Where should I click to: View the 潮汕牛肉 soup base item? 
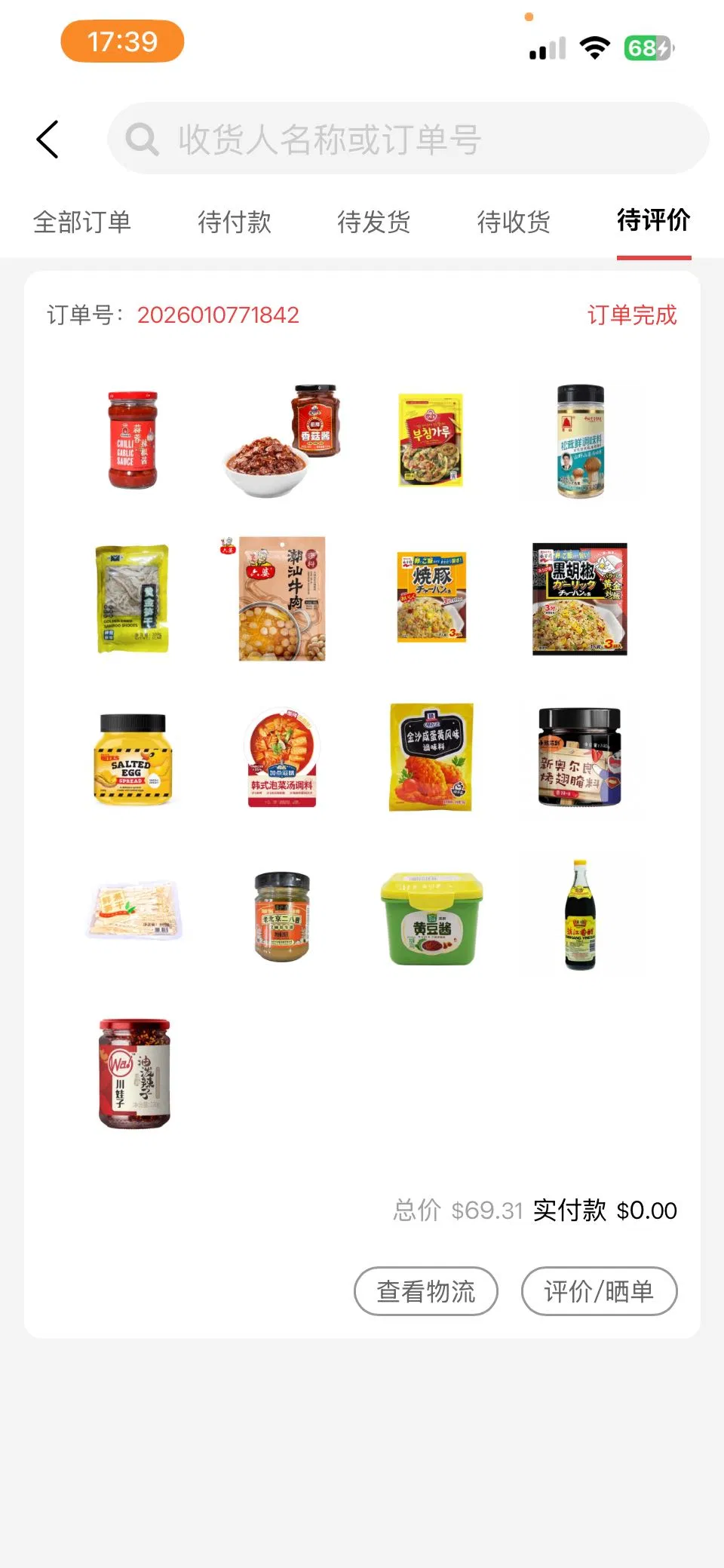point(281,599)
